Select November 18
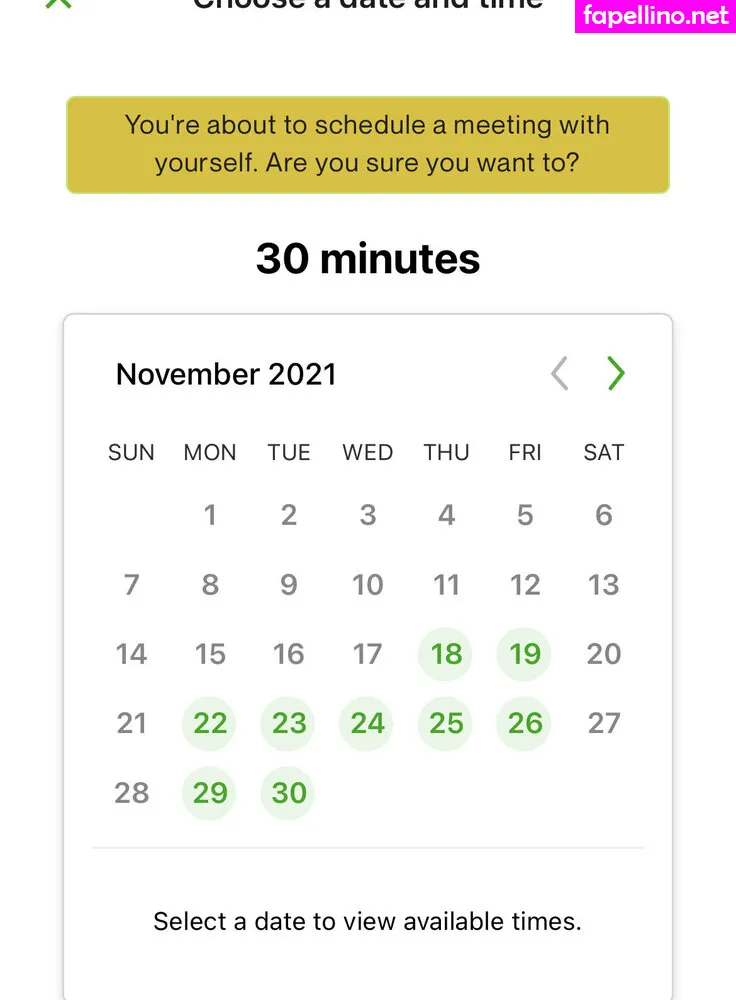Image resolution: width=736 pixels, height=1000 pixels. [x=446, y=654]
